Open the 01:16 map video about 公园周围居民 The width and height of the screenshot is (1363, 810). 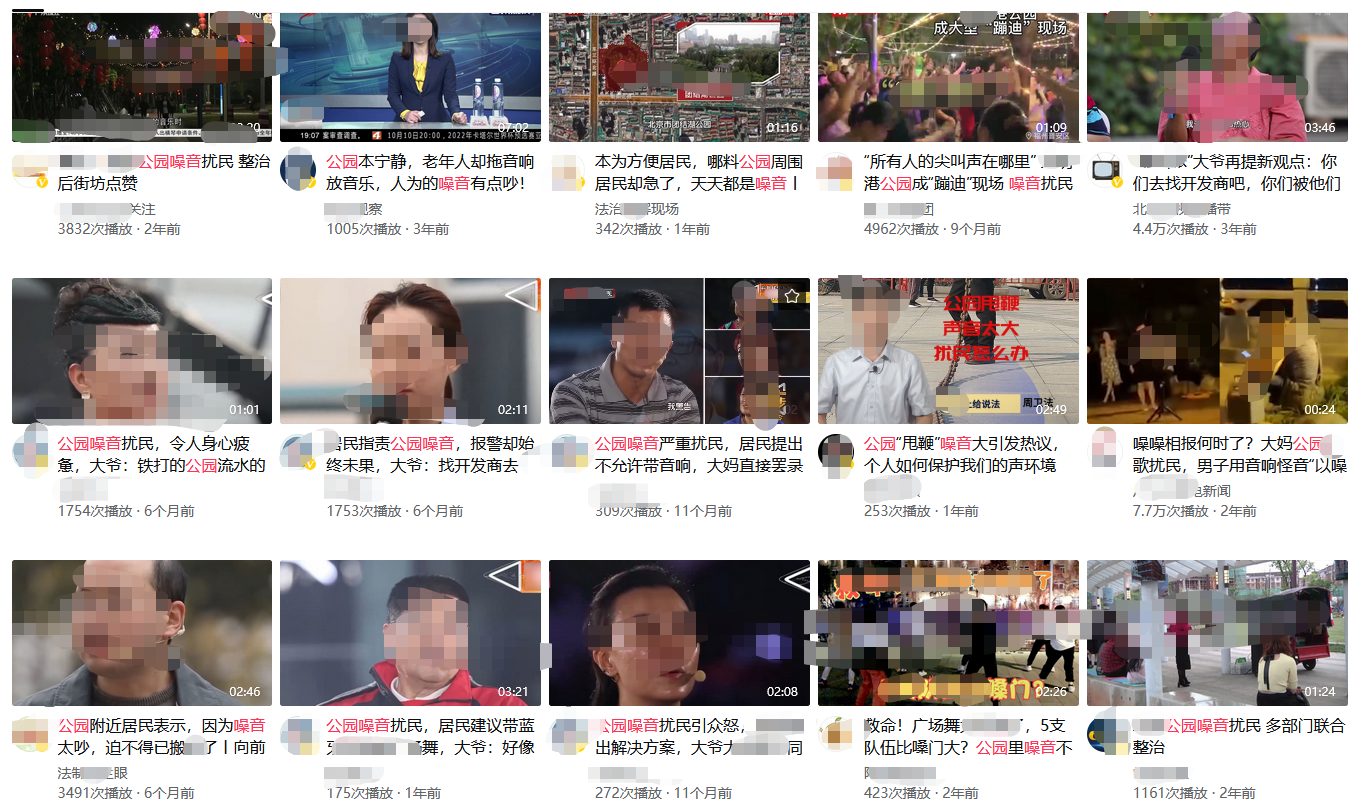[678, 76]
